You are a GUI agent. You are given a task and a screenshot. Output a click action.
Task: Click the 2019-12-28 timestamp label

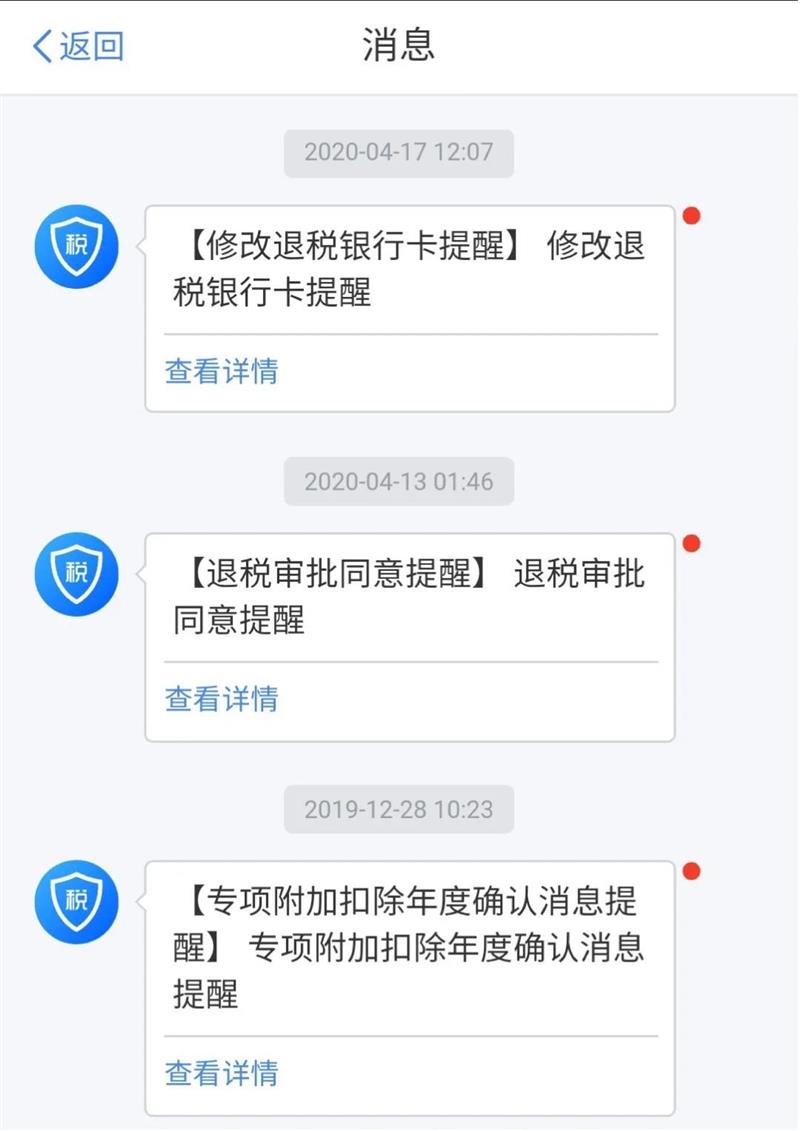point(398,809)
